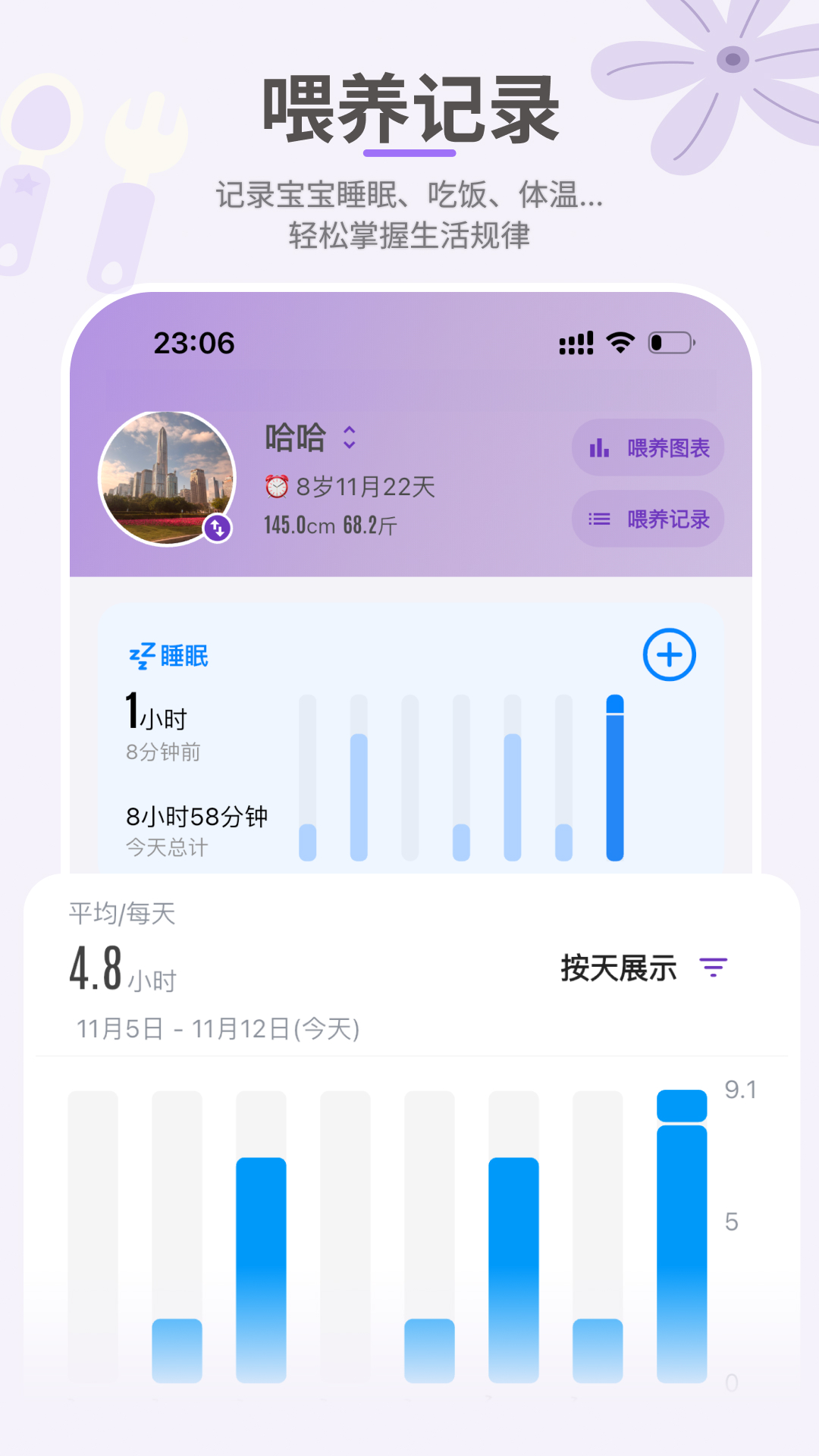819x1456 pixels.
Task: Expand the 哈哈 baby name selector chevron
Action: (348, 438)
